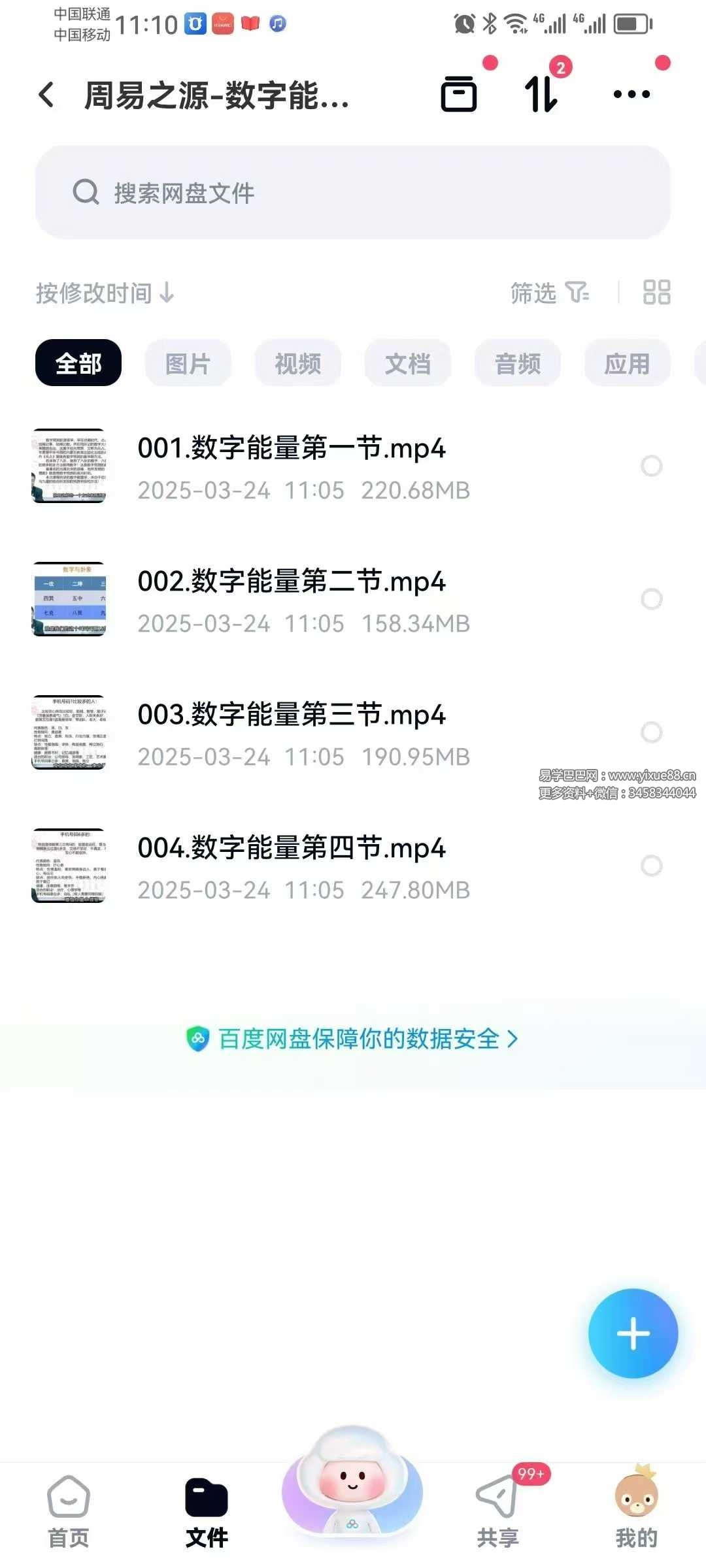This screenshot has height=1568, width=706.
Task: Open the archive box icon in the top bar
Action: point(459,94)
